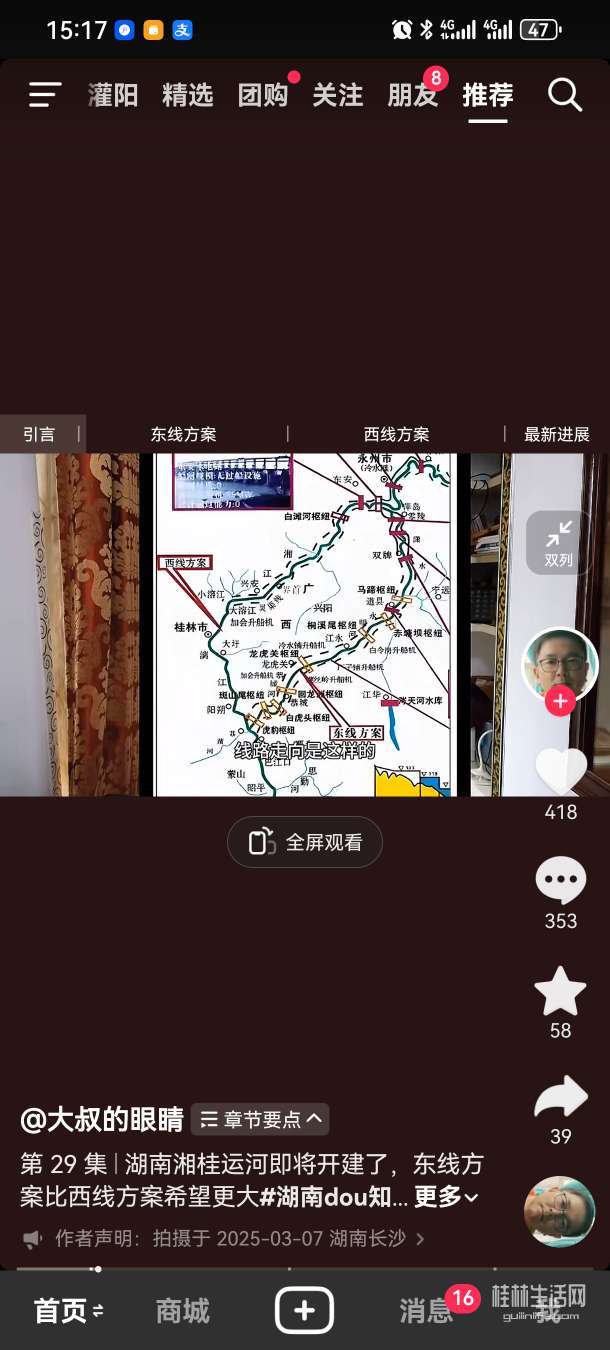610x1350 pixels.
Task: Switch to the 精选 tab
Action: coord(188,95)
